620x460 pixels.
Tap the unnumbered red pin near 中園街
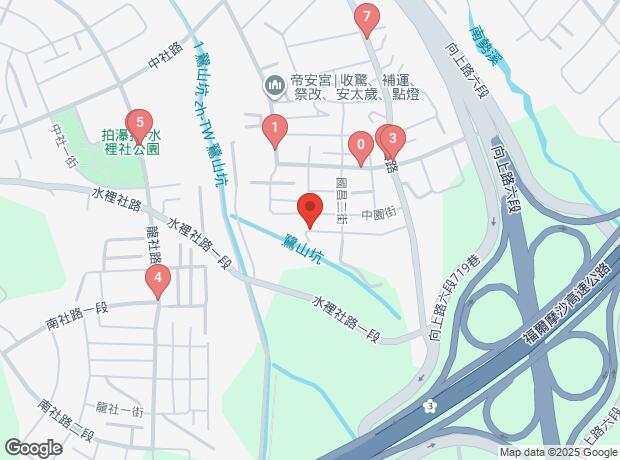click(309, 209)
